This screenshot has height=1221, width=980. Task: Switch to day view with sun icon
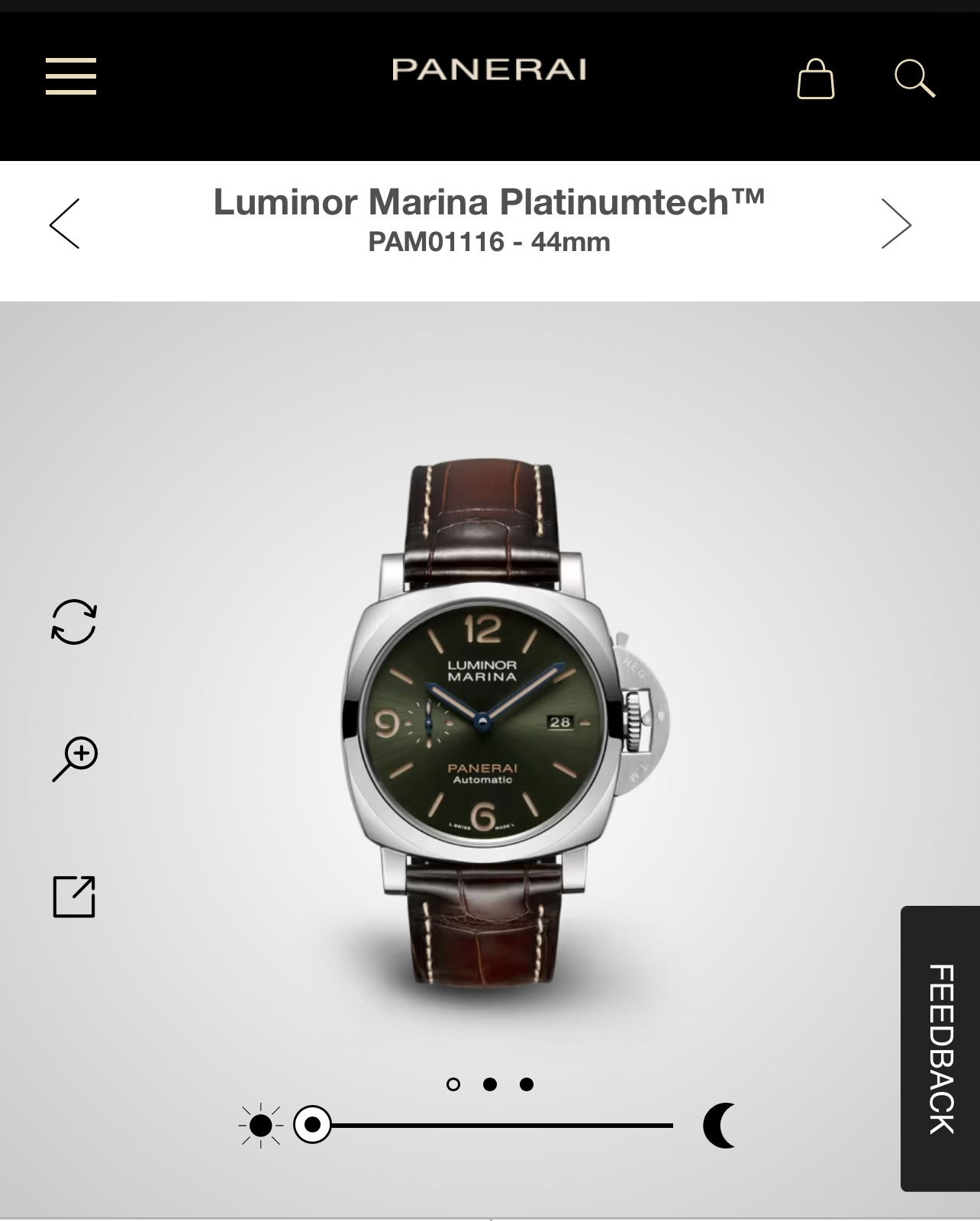point(260,1125)
